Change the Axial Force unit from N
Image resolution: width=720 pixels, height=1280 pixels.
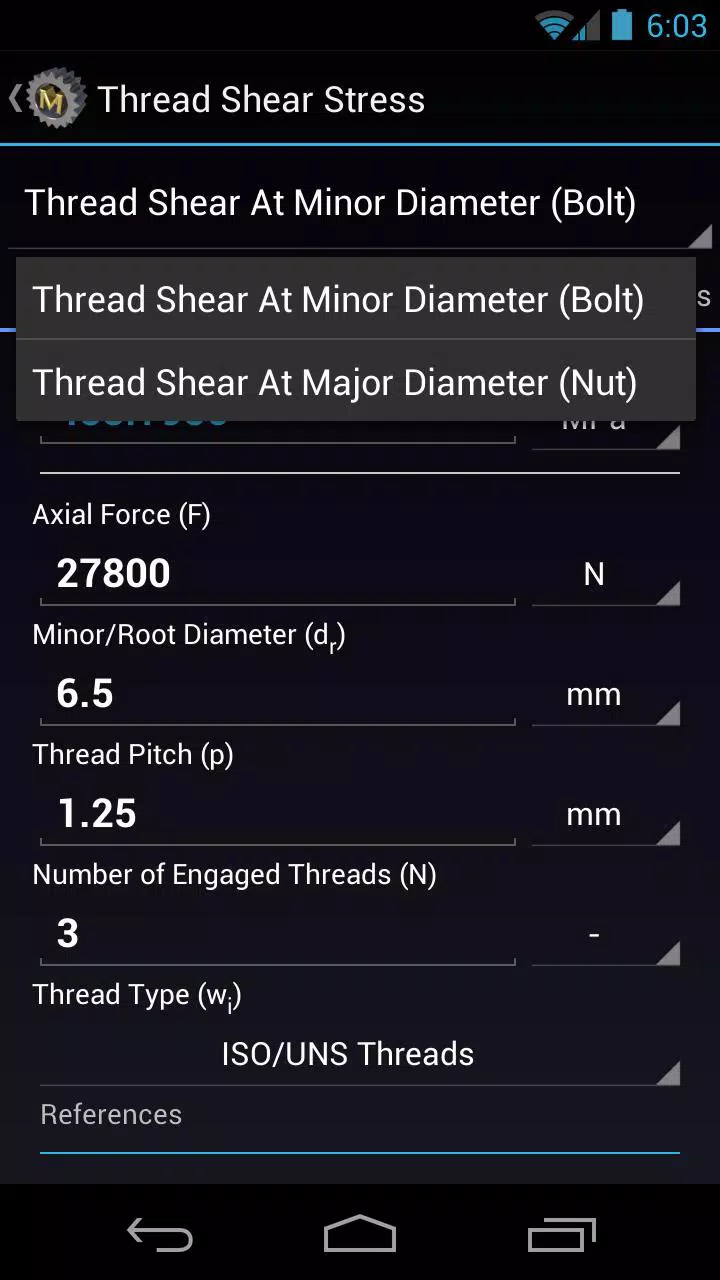click(x=606, y=574)
